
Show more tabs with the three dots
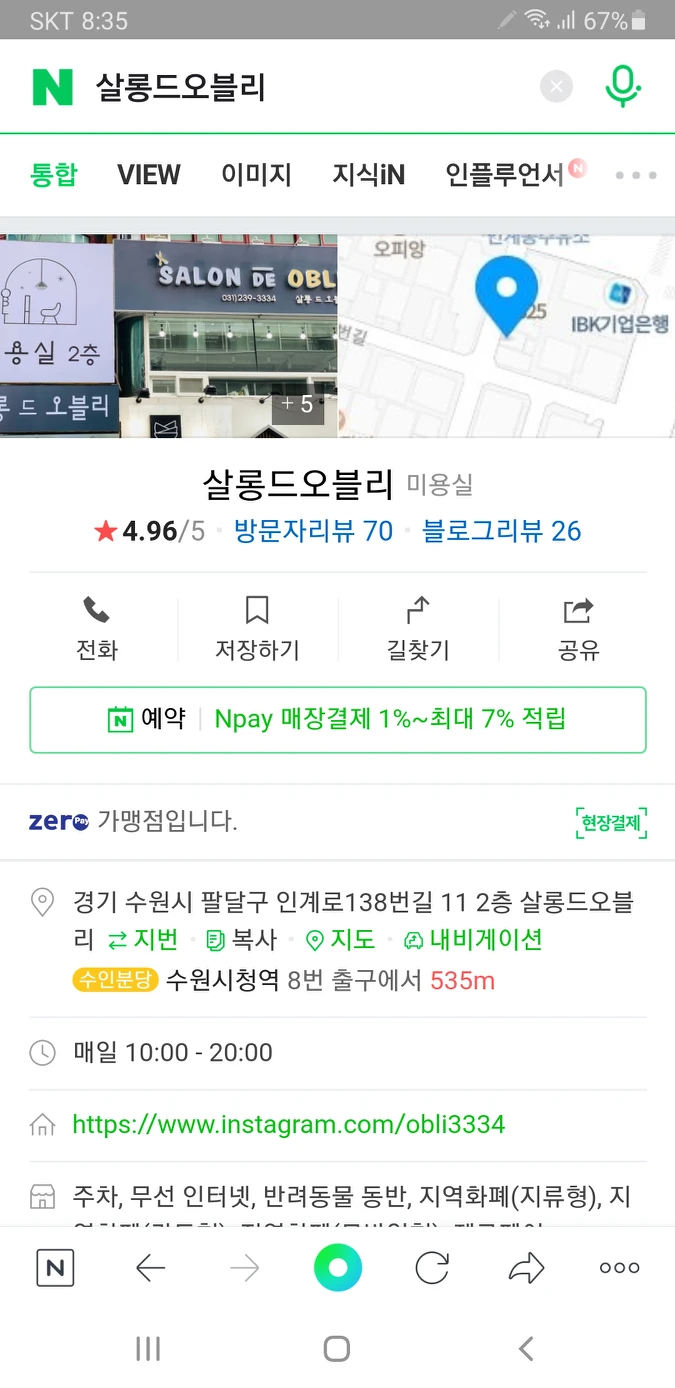coord(636,175)
